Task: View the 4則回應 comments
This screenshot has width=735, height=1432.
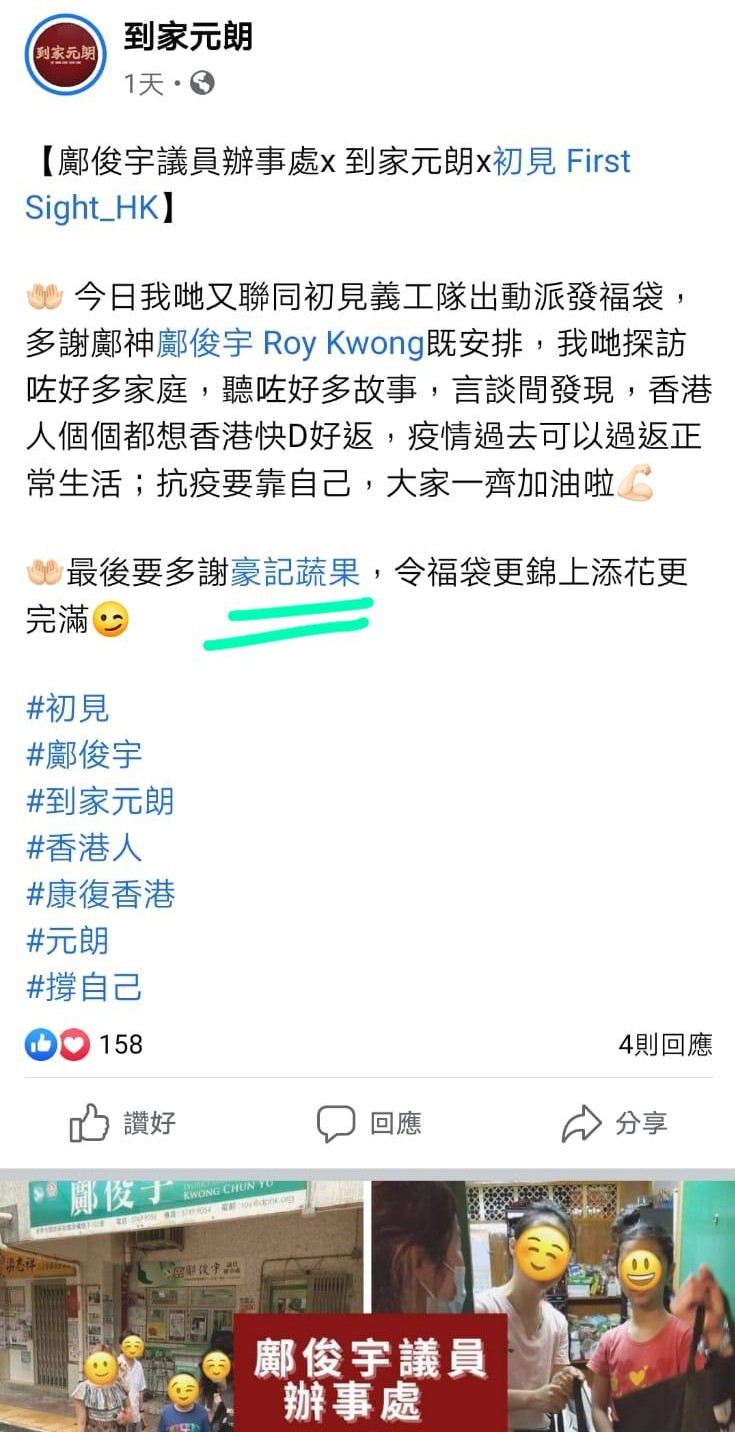Action: click(x=665, y=1045)
